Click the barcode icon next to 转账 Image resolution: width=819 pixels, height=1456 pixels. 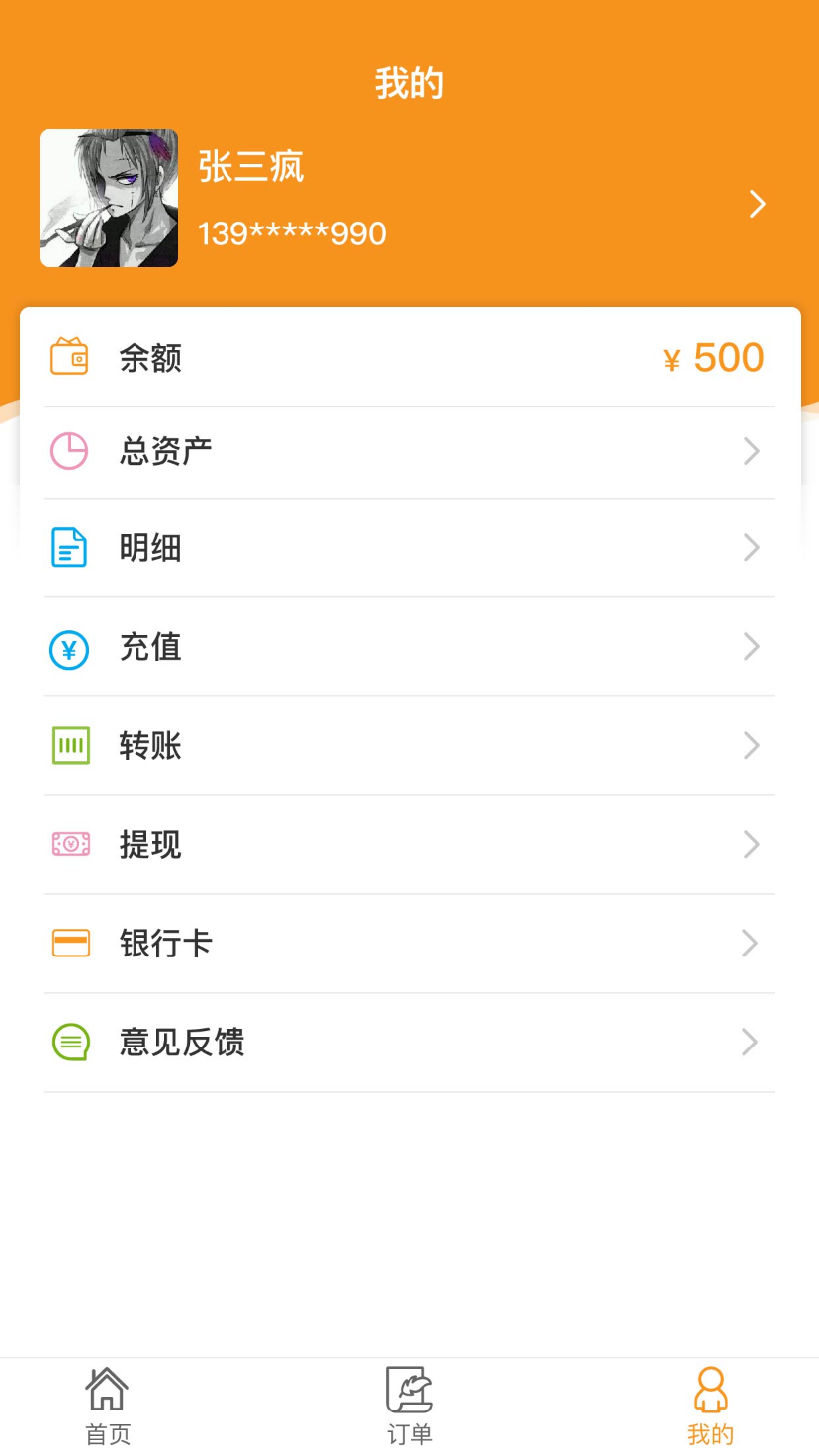point(69,746)
